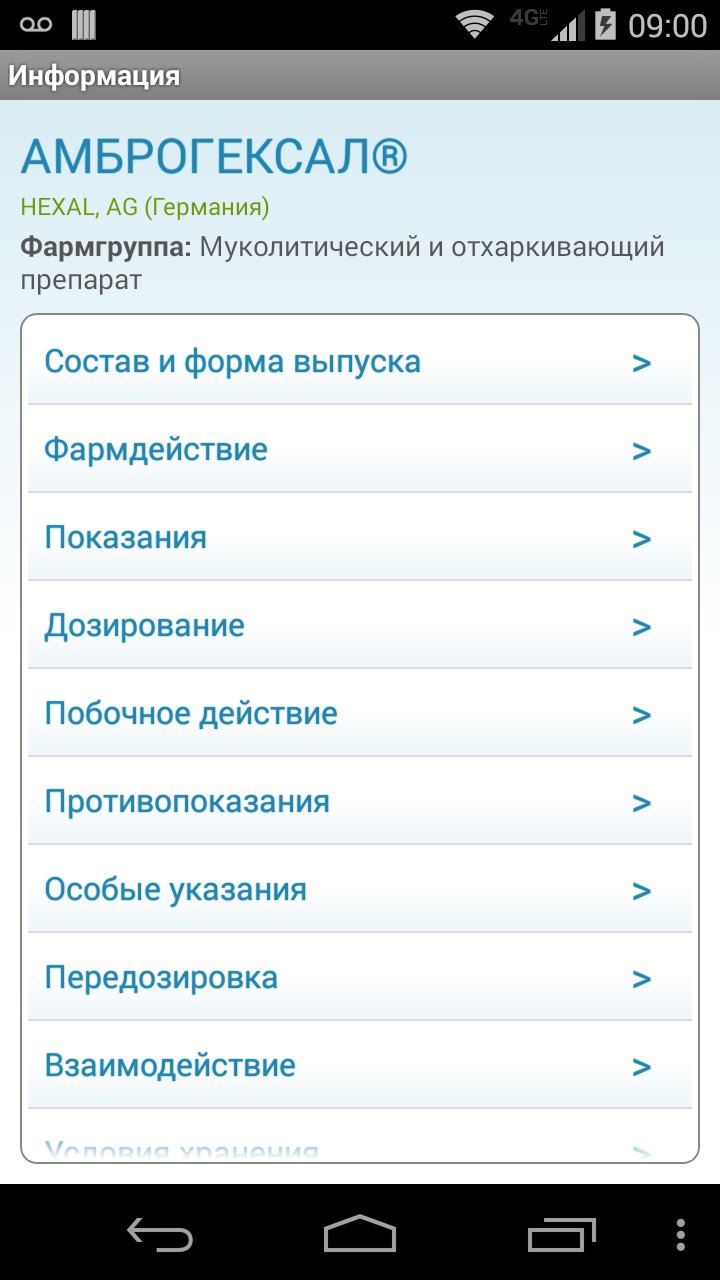Open the Показания section
The width and height of the screenshot is (720, 1280).
pyautogui.click(x=360, y=537)
